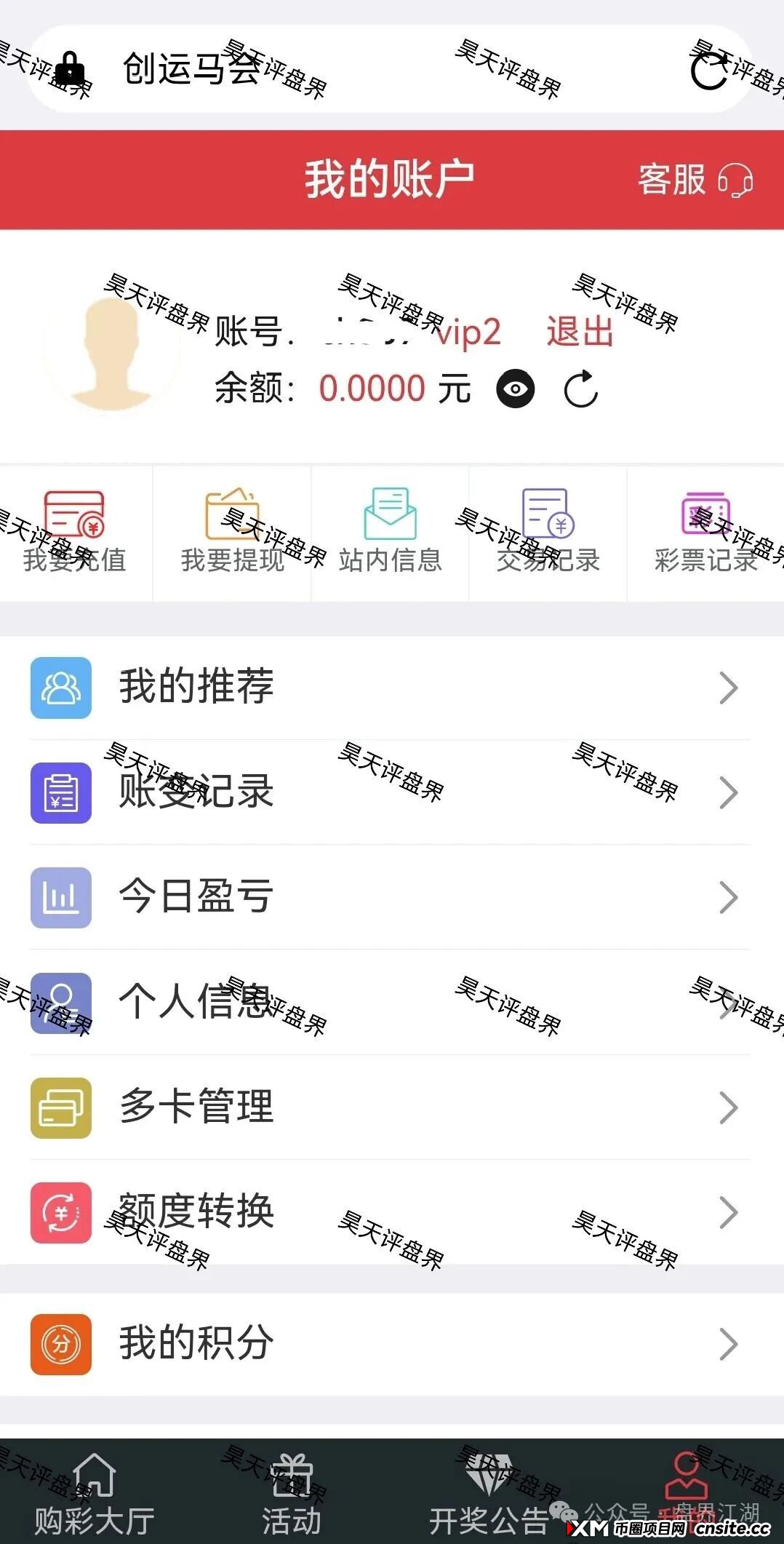This screenshot has width=784, height=1544.
Task: Refresh the account balance with circular arrow
Action: (580, 389)
